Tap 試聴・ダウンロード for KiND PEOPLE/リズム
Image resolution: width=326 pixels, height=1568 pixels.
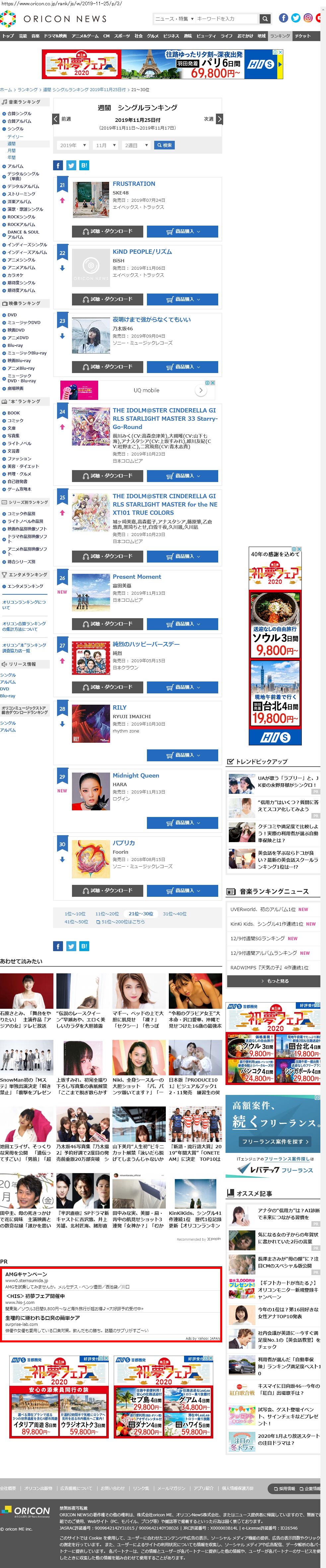pyautogui.click(x=107, y=299)
